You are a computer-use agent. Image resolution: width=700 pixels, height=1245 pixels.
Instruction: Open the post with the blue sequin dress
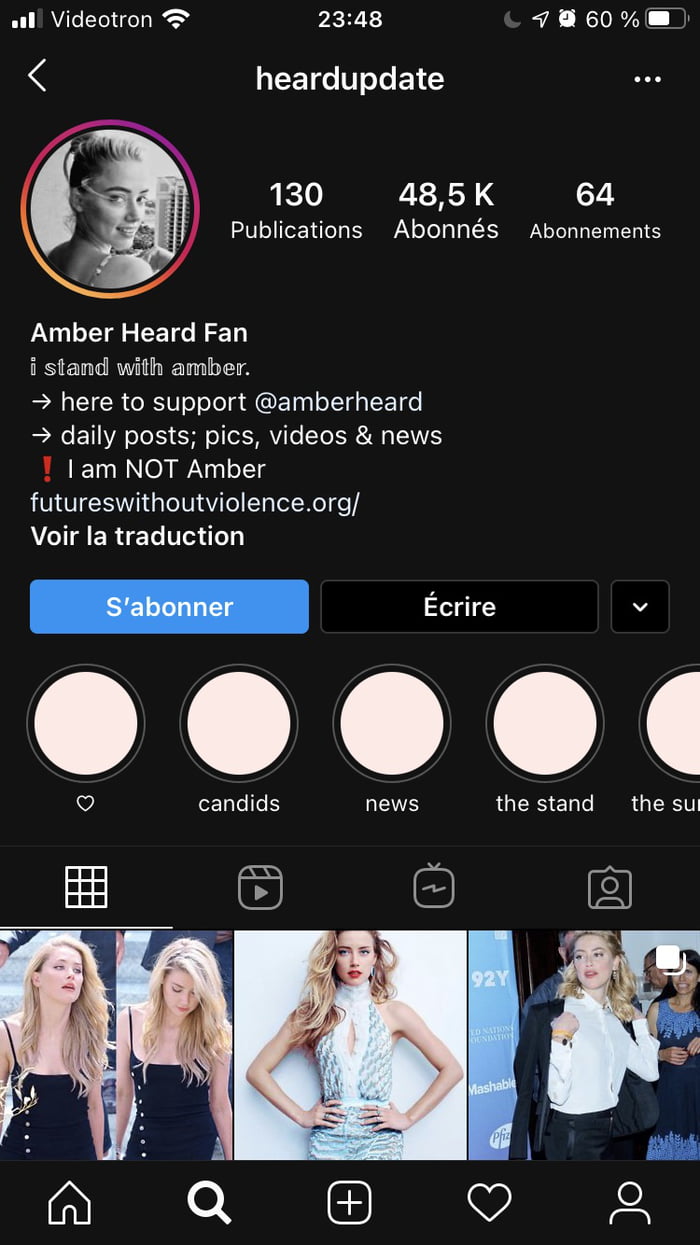tap(350, 1045)
